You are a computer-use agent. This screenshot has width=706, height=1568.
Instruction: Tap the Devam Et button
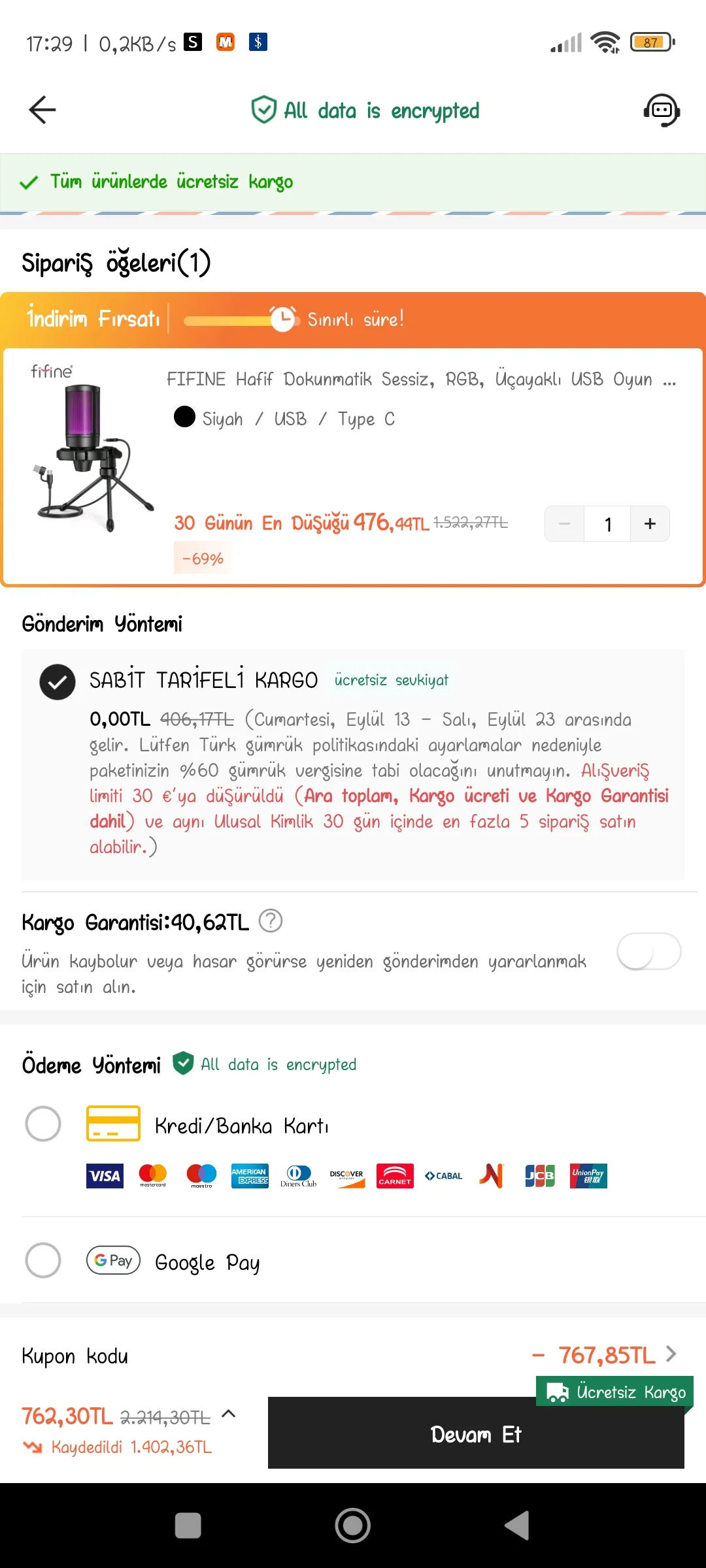tap(476, 1434)
